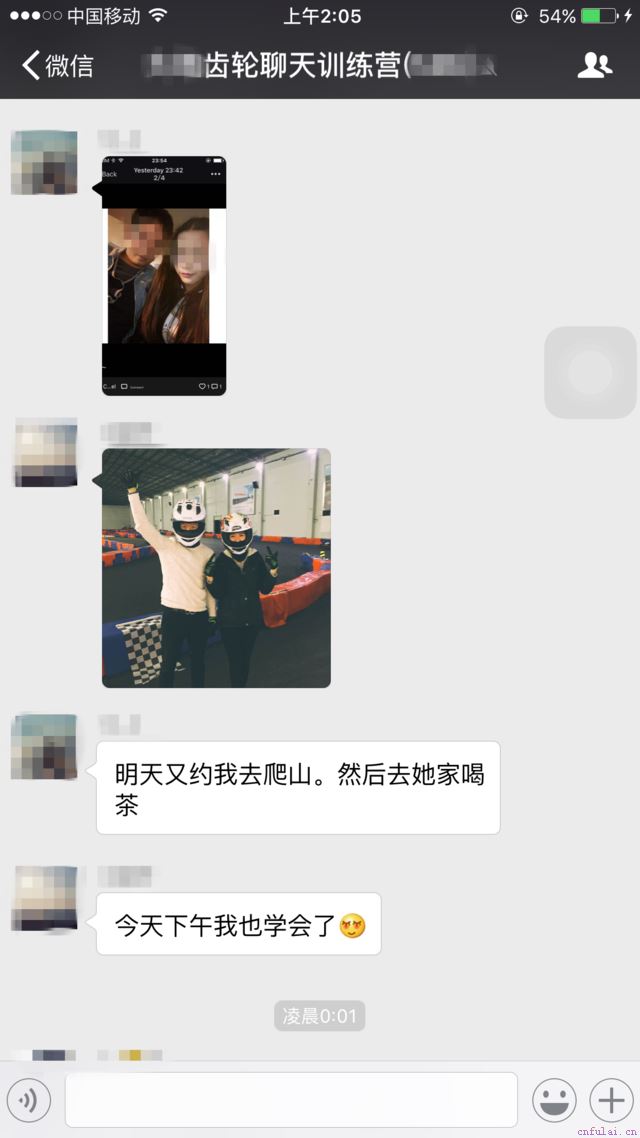Go back to the 微信 chat list
The height and width of the screenshot is (1138, 640).
(x=58, y=66)
